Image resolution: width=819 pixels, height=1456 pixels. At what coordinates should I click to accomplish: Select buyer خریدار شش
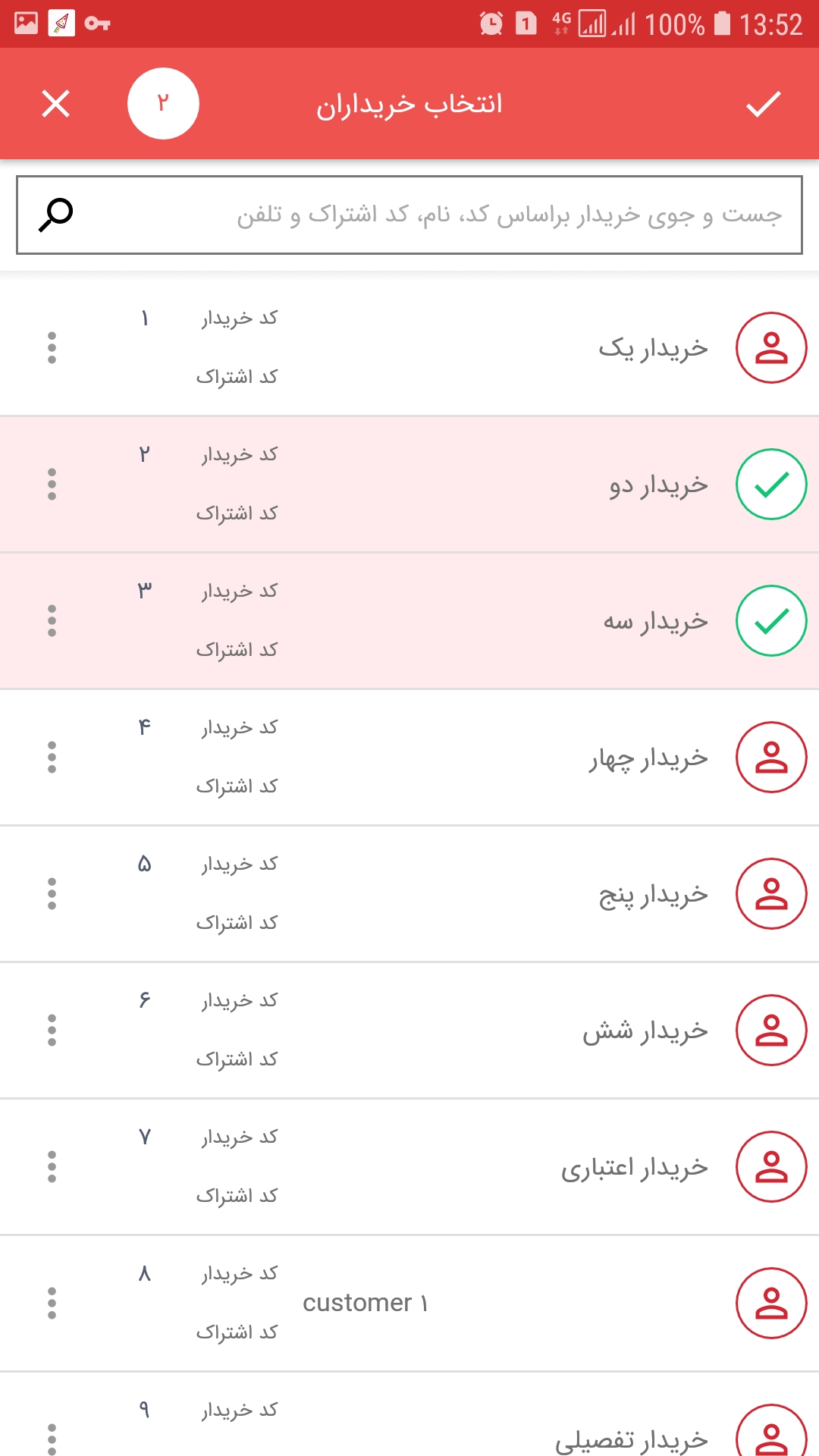pos(771,1031)
